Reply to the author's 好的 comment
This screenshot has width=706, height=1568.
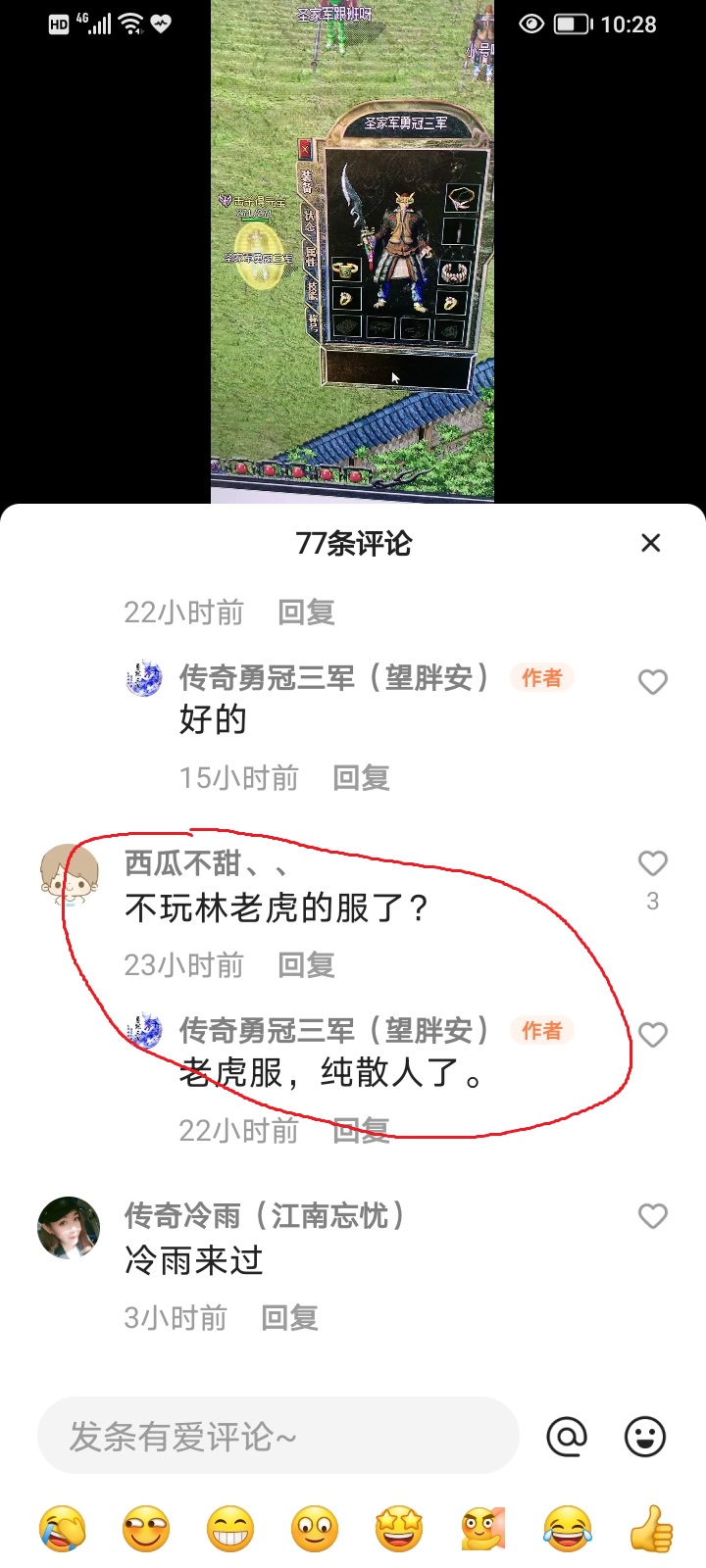[x=361, y=778]
